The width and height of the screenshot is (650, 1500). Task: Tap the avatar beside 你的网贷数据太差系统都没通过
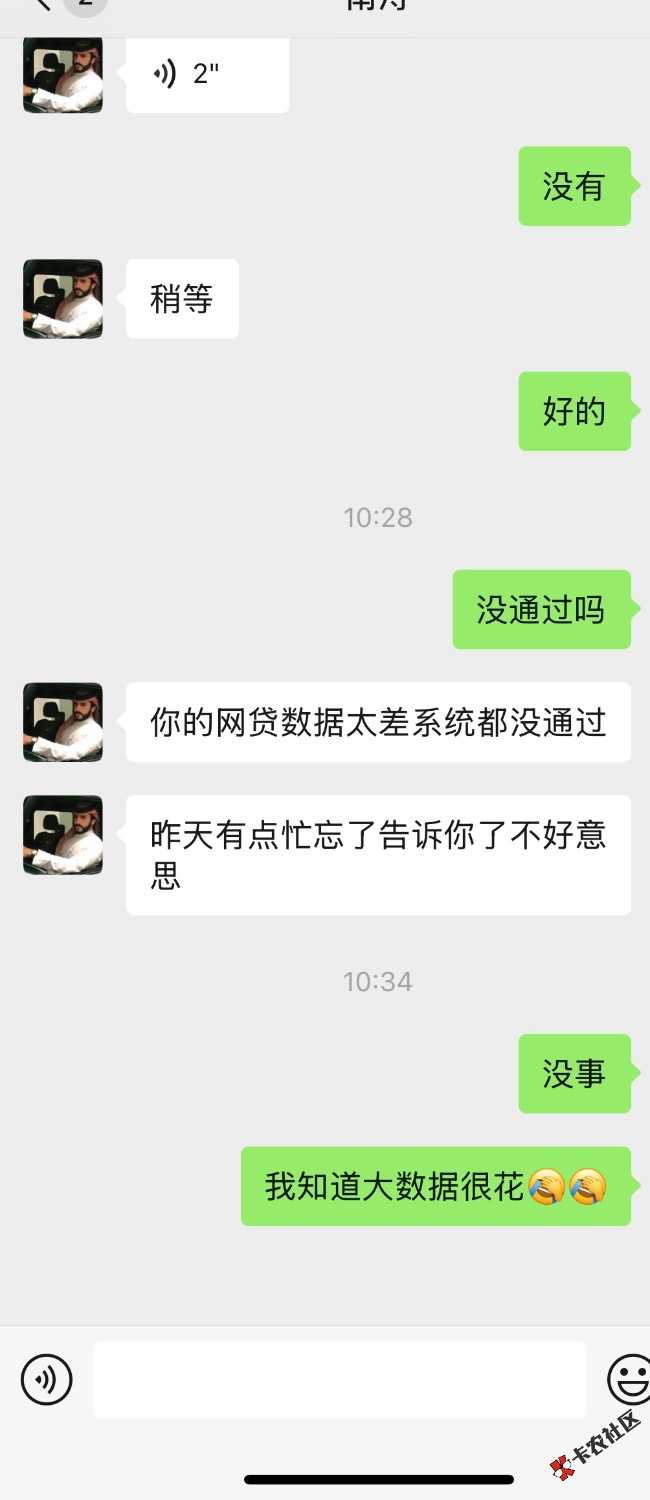coord(63,722)
